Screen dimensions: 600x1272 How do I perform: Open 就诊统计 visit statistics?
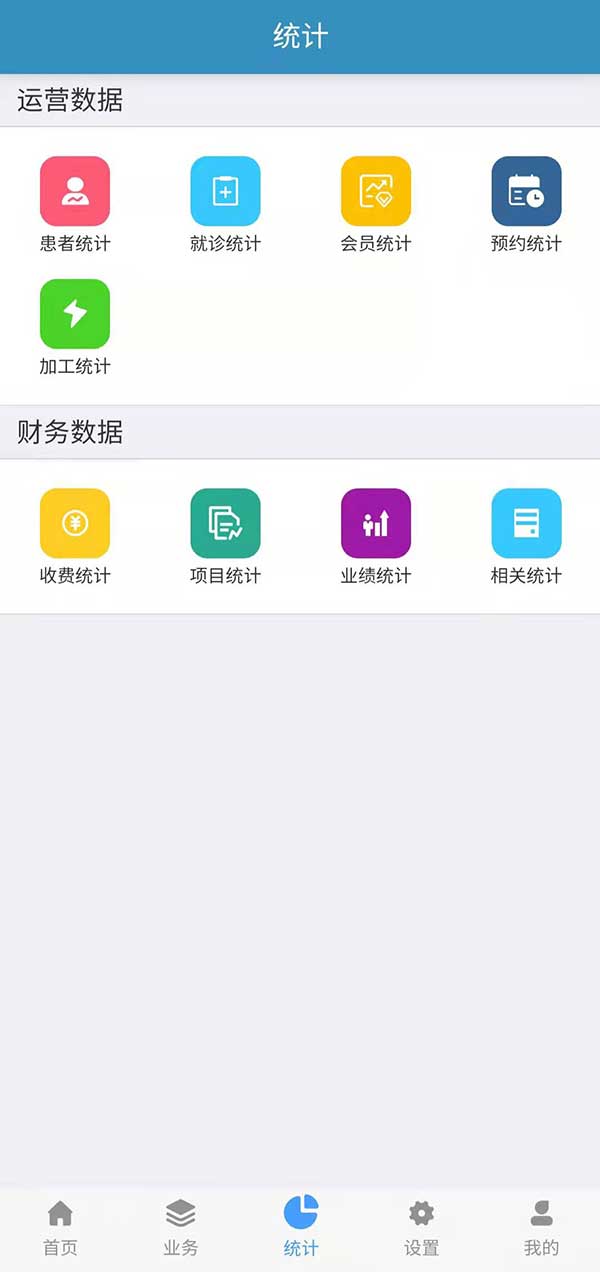225,192
